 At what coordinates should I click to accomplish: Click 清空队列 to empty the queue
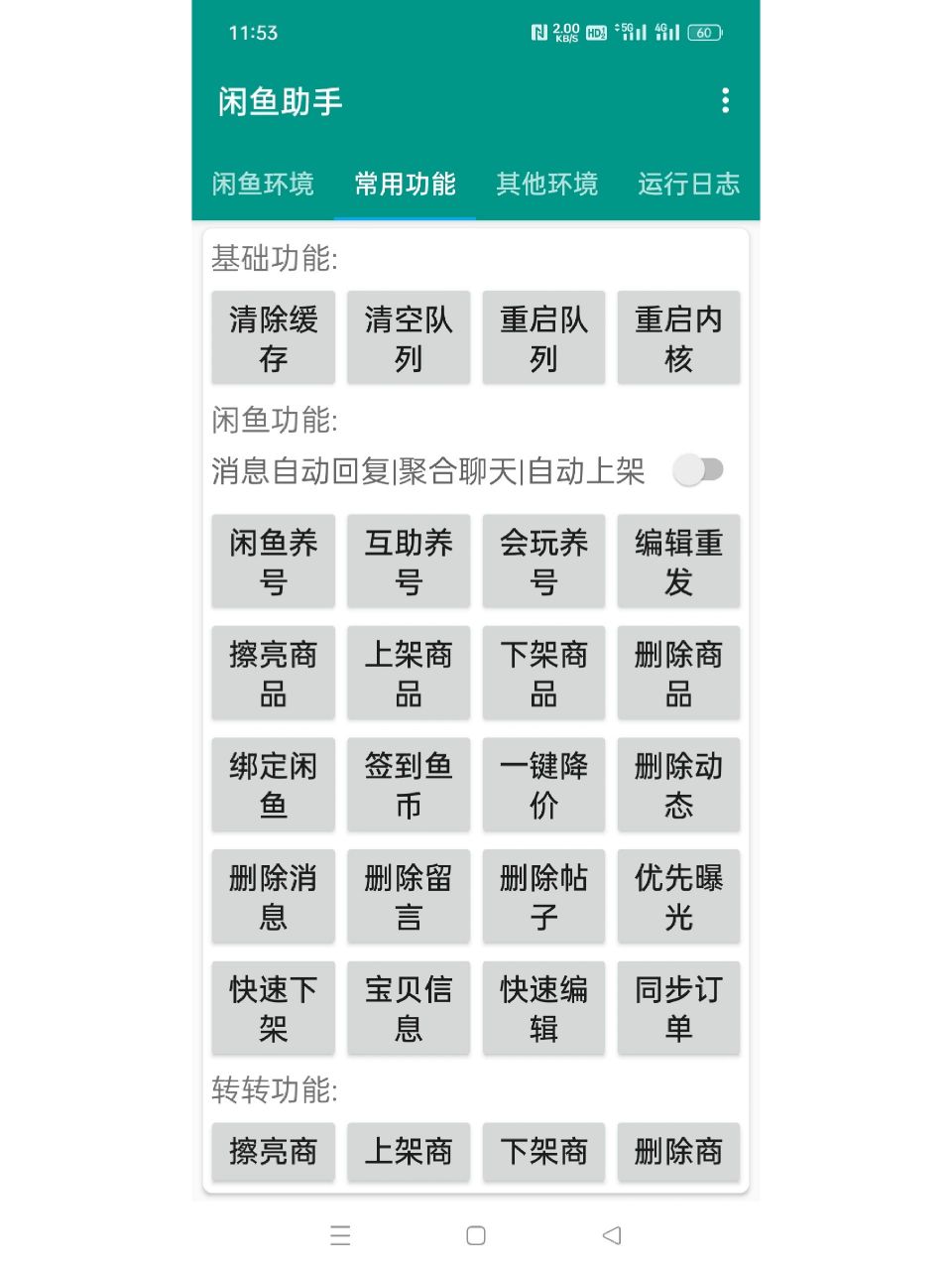pos(409,337)
